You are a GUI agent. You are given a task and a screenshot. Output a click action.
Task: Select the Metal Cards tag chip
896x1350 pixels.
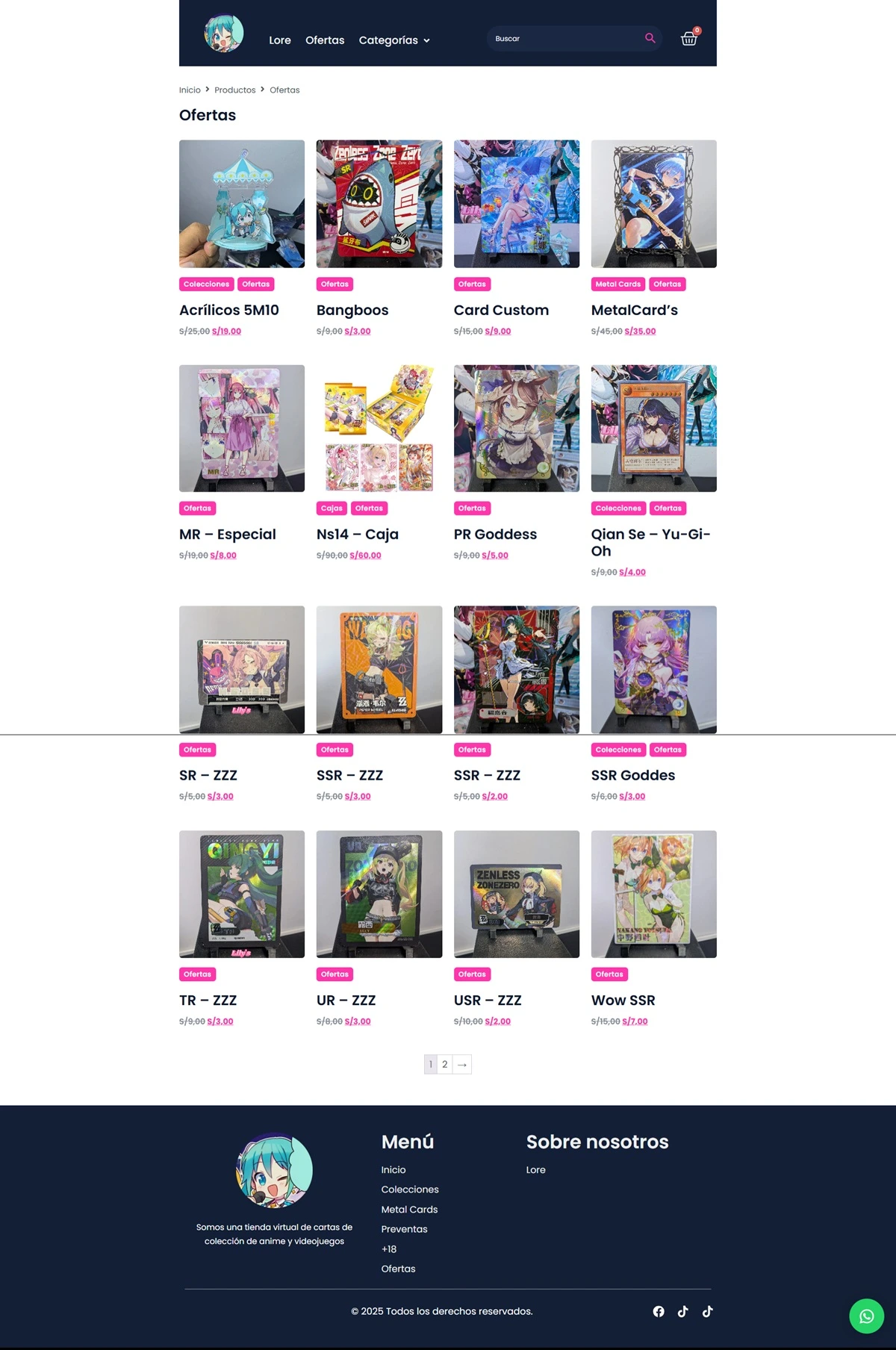(x=617, y=284)
